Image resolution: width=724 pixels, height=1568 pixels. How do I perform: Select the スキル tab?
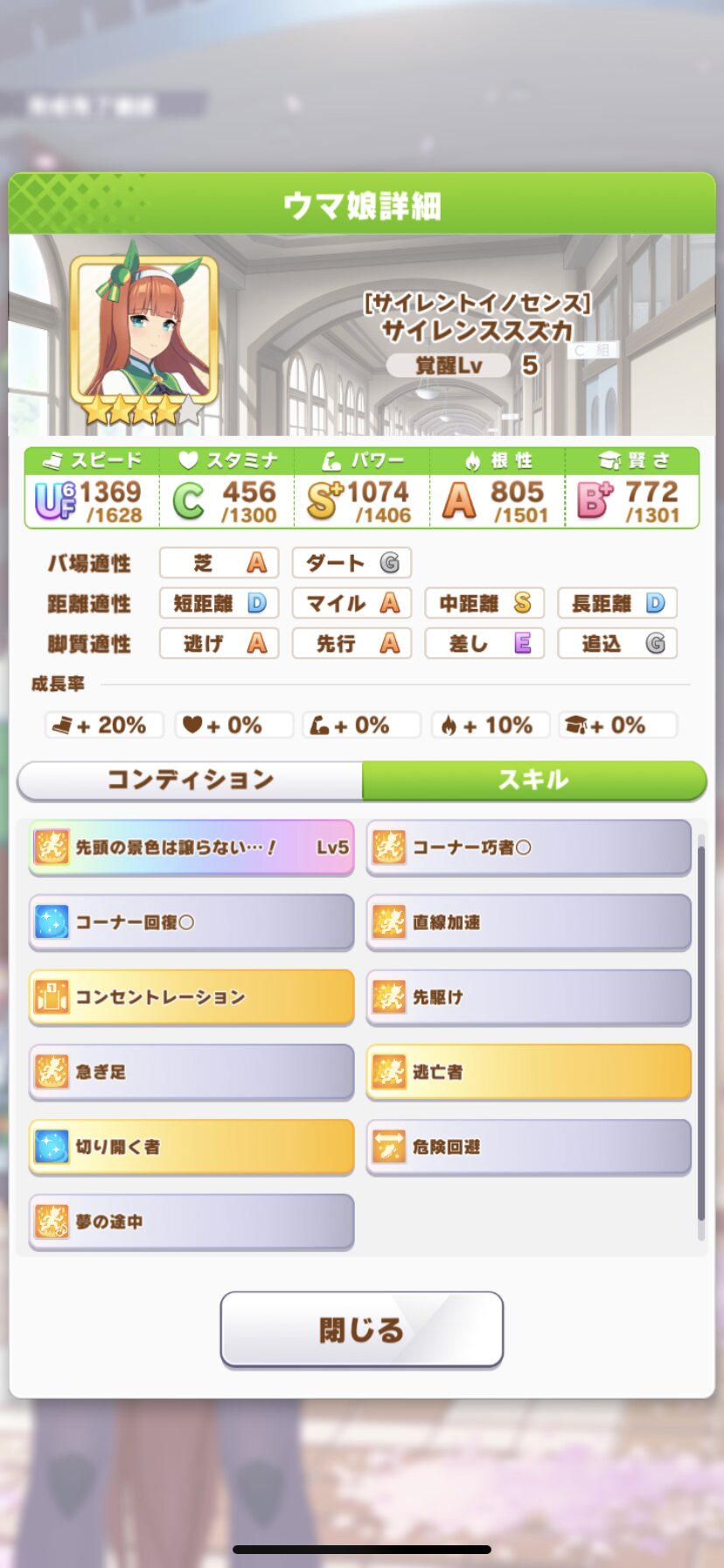pyautogui.click(x=533, y=780)
